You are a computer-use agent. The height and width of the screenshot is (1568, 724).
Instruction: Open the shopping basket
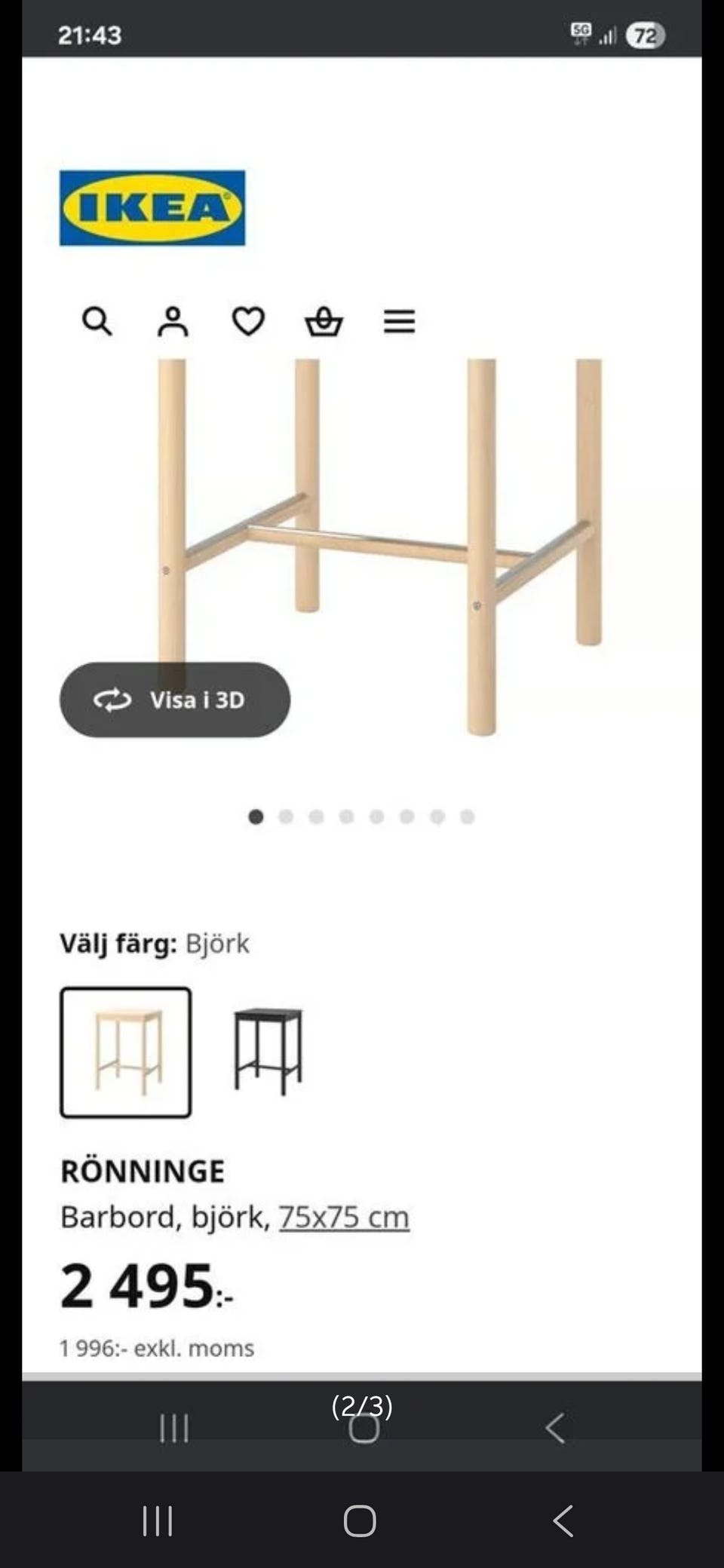[324, 321]
